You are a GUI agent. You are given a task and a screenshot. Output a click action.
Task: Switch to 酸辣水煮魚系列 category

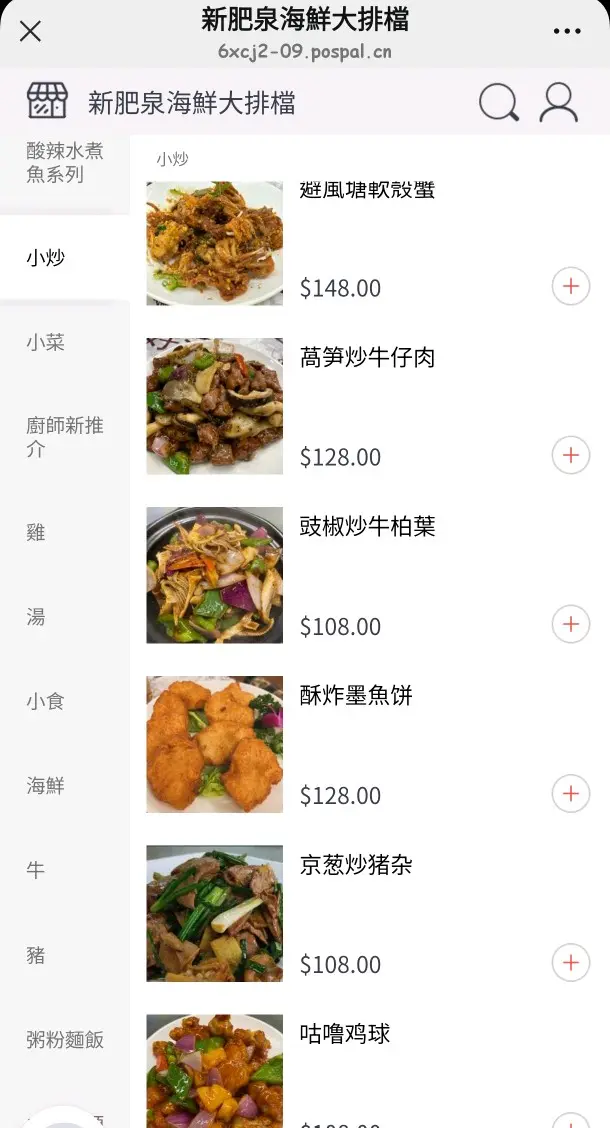[x=65, y=163]
